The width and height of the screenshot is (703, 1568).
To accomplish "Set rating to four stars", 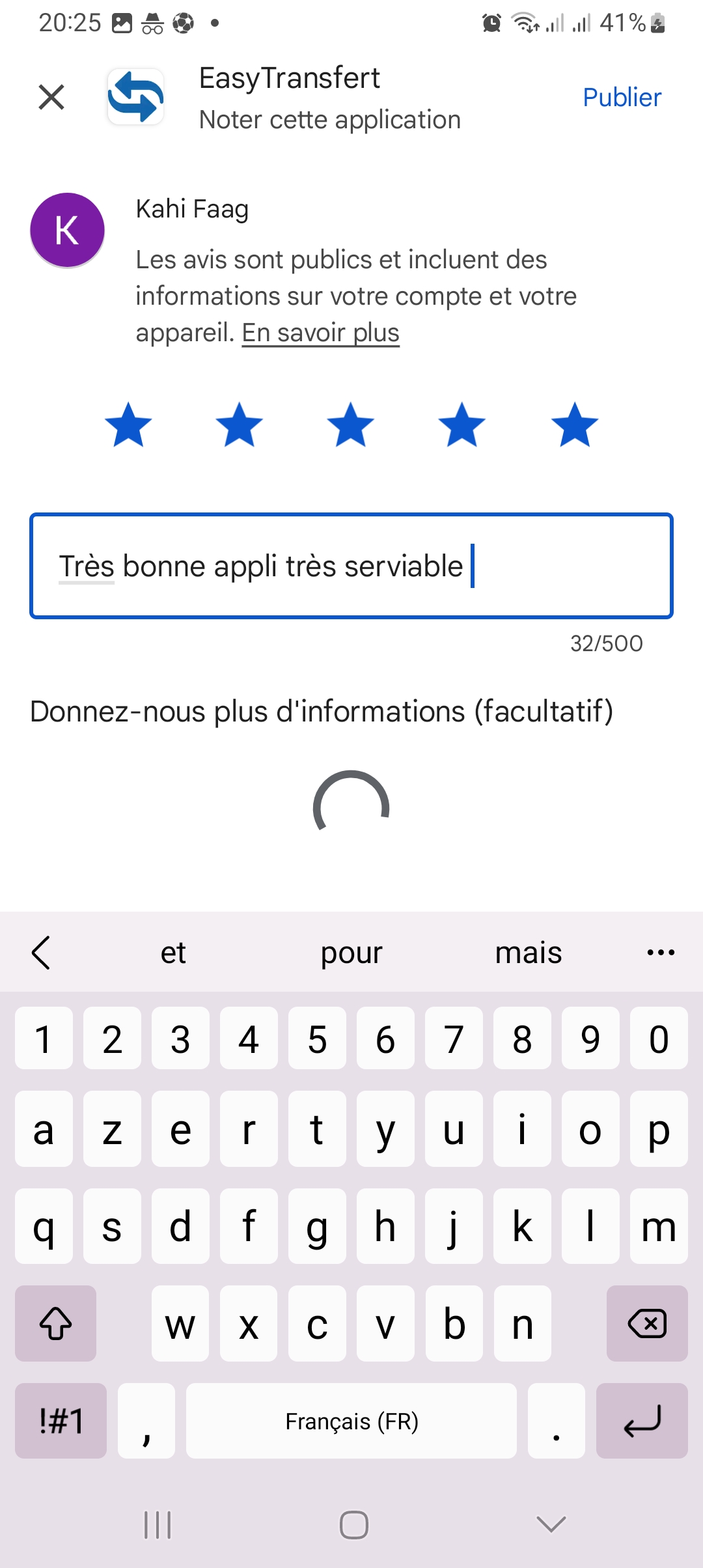I will pos(462,425).
